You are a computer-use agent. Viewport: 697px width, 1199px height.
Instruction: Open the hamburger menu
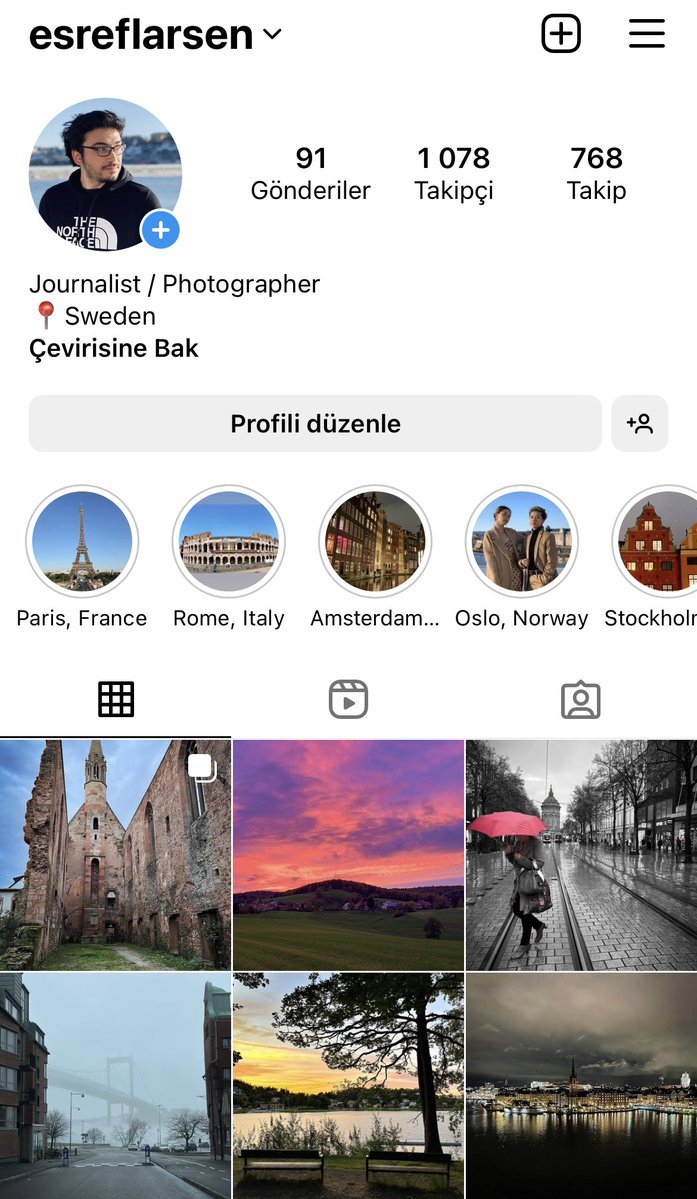point(647,34)
